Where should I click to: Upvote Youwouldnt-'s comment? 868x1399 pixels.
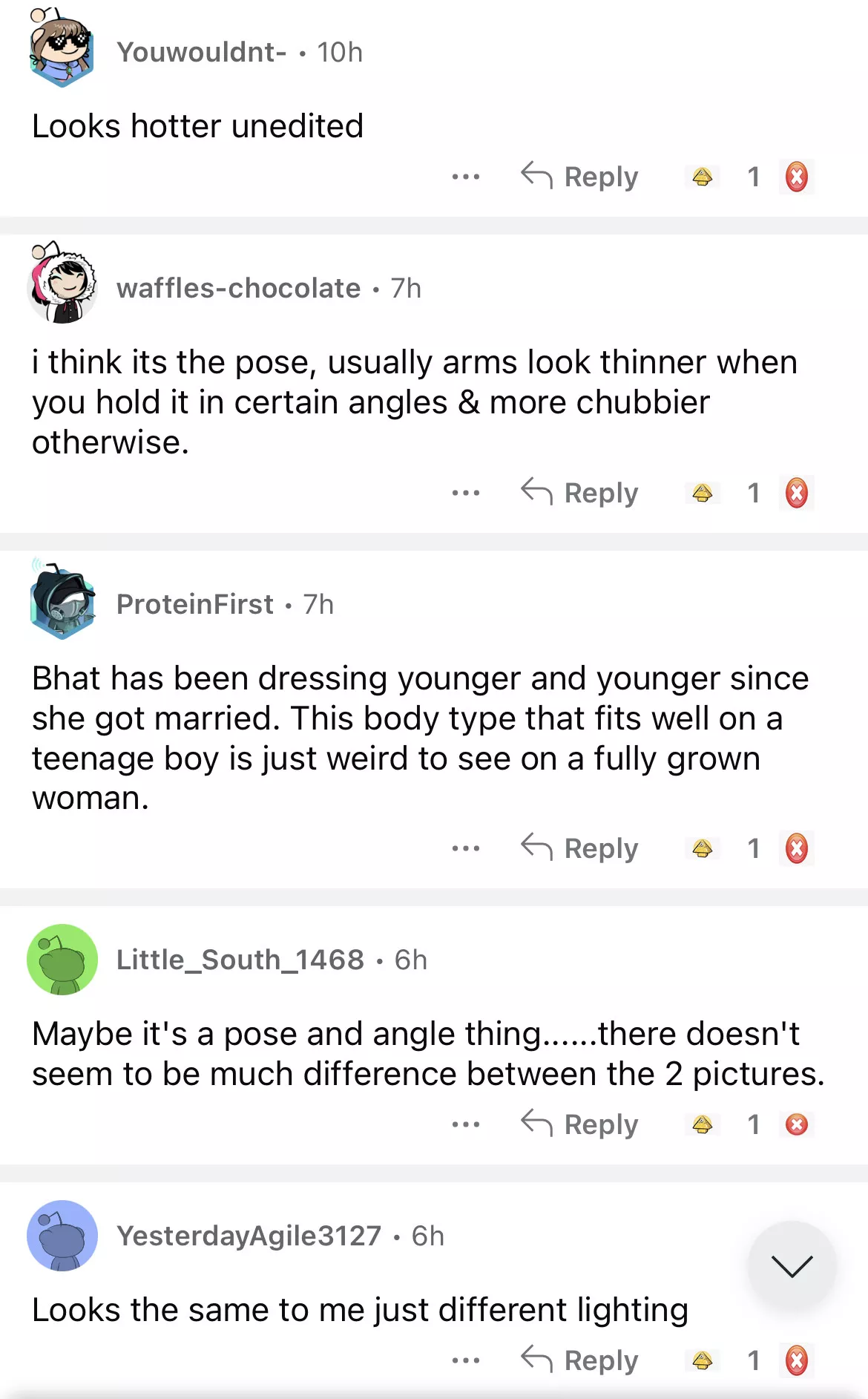[x=702, y=177]
